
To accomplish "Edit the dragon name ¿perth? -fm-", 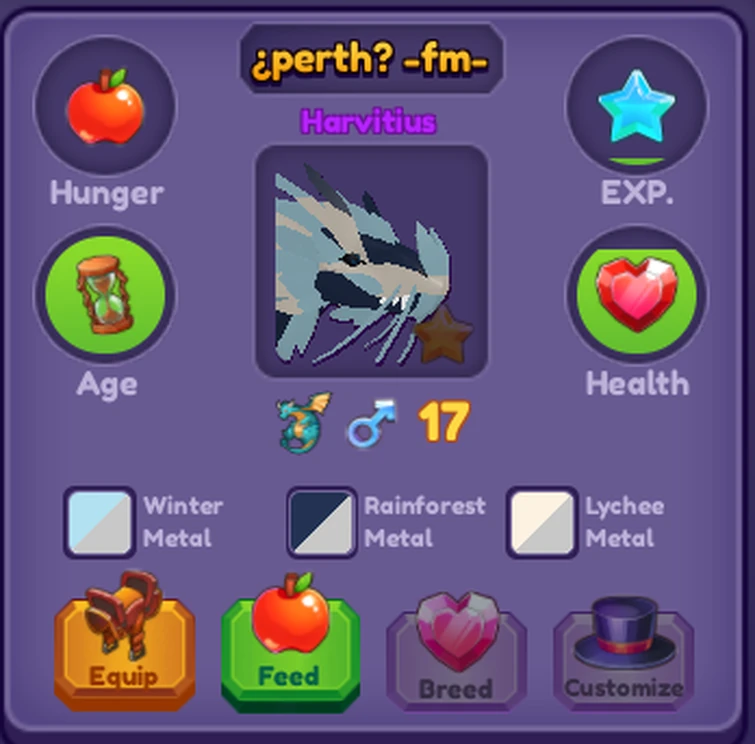I will point(371,62).
